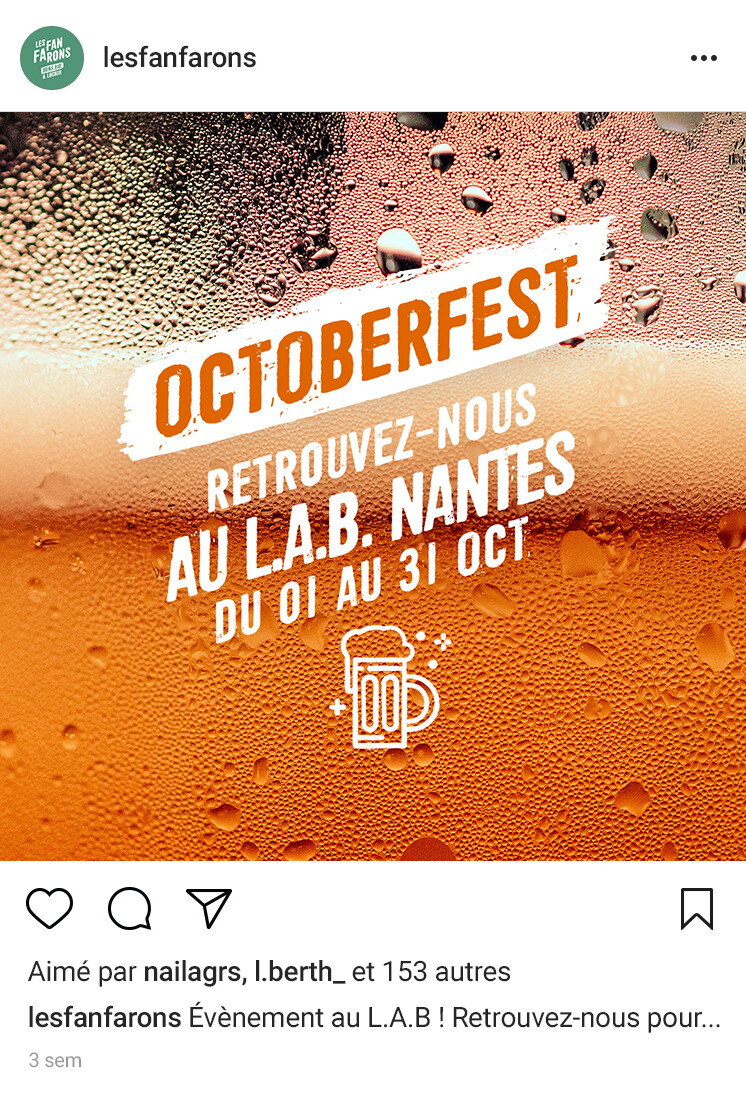Save this post with the bookmark icon
Image resolution: width=746 pixels, height=1120 pixels.
(697, 908)
